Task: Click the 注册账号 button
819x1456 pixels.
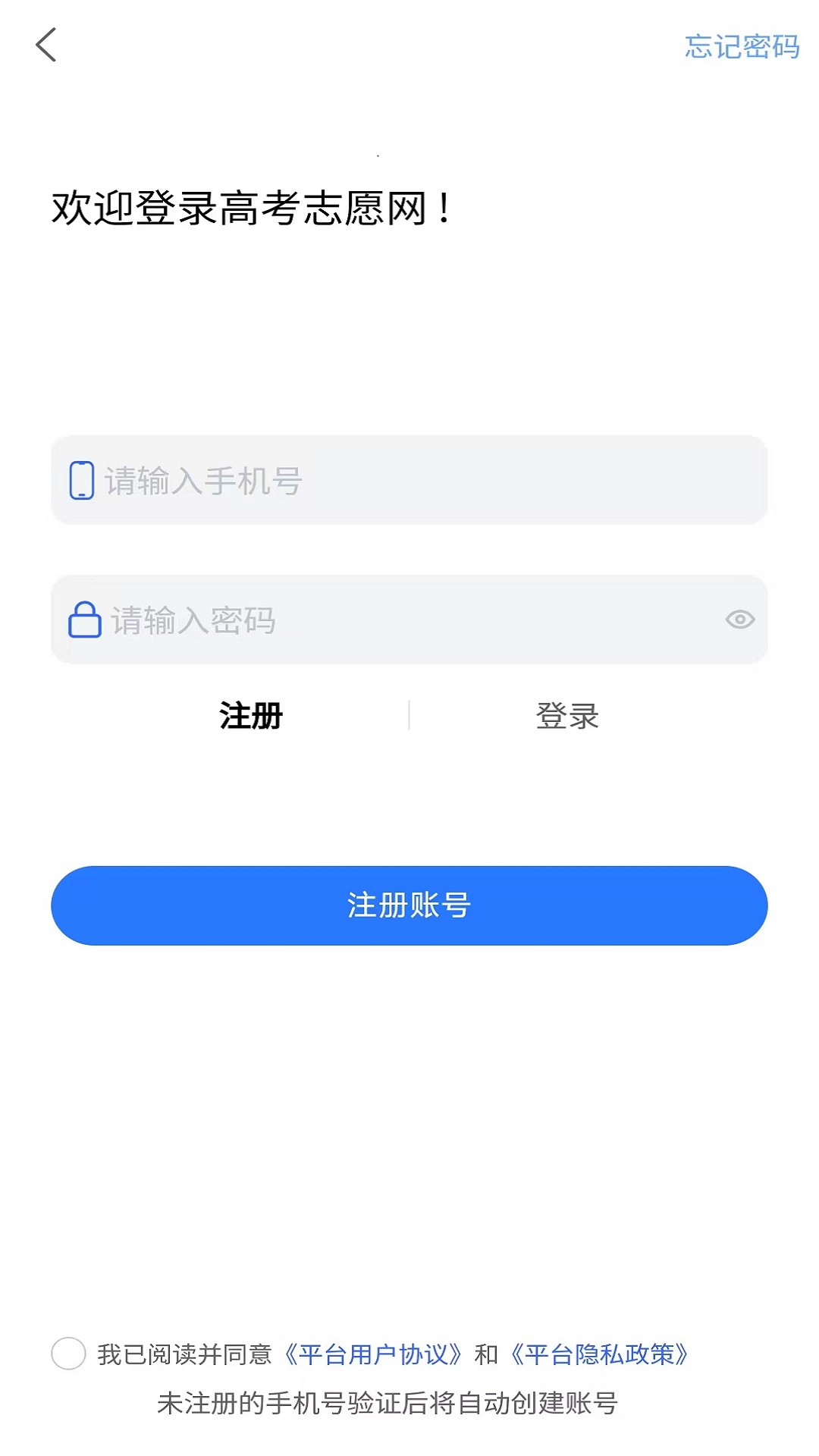Action: click(x=409, y=905)
